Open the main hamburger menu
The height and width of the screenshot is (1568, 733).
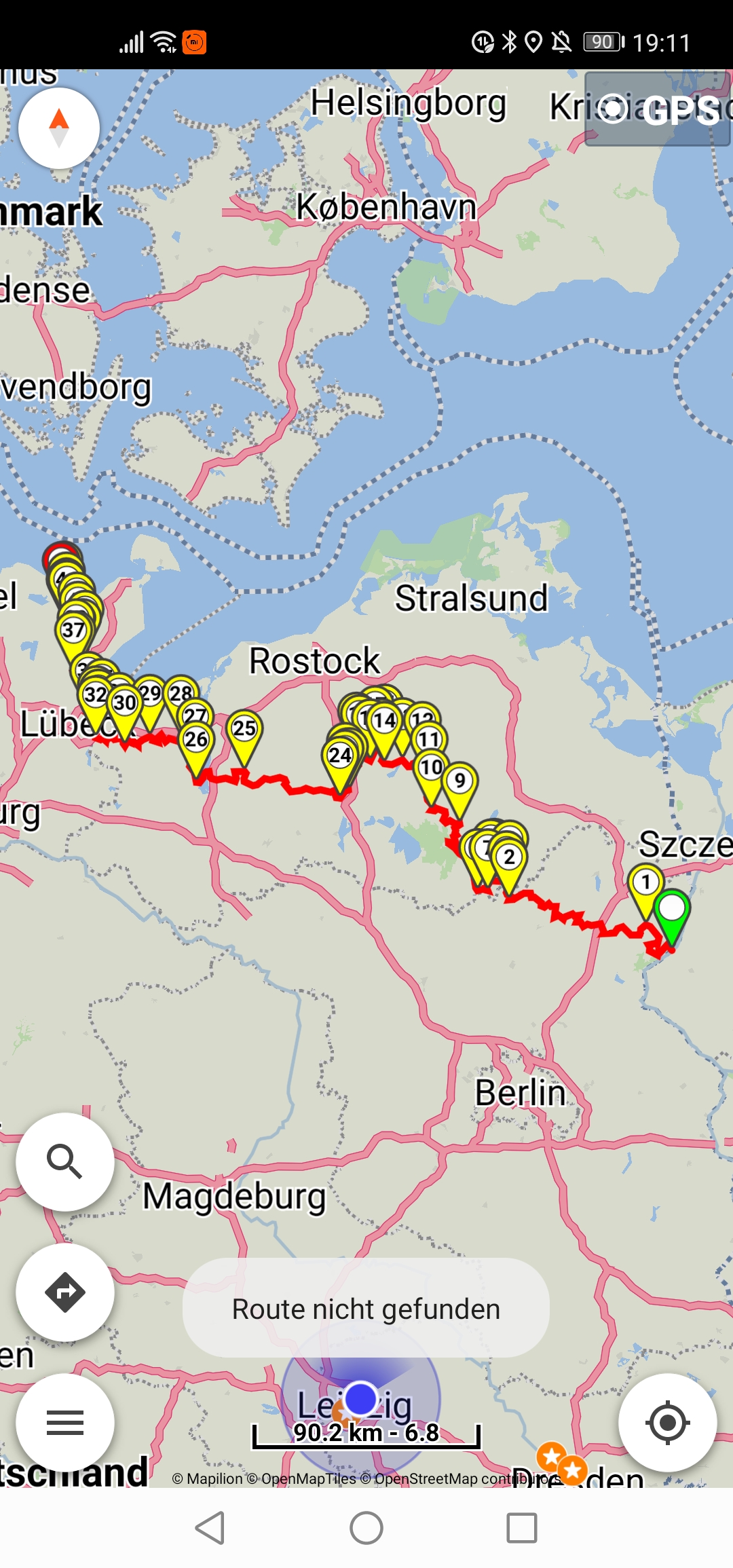tap(65, 1422)
